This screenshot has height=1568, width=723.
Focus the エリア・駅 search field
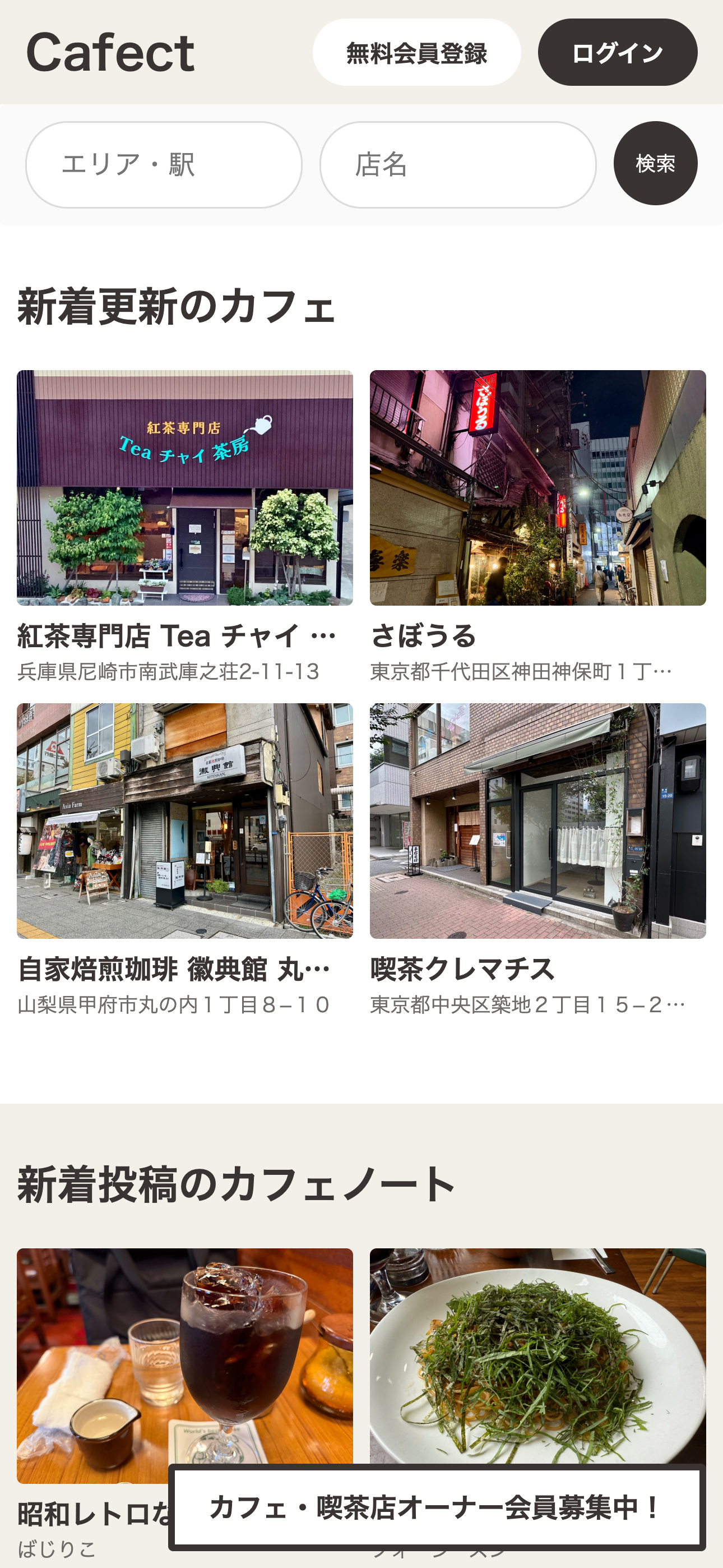tap(164, 165)
